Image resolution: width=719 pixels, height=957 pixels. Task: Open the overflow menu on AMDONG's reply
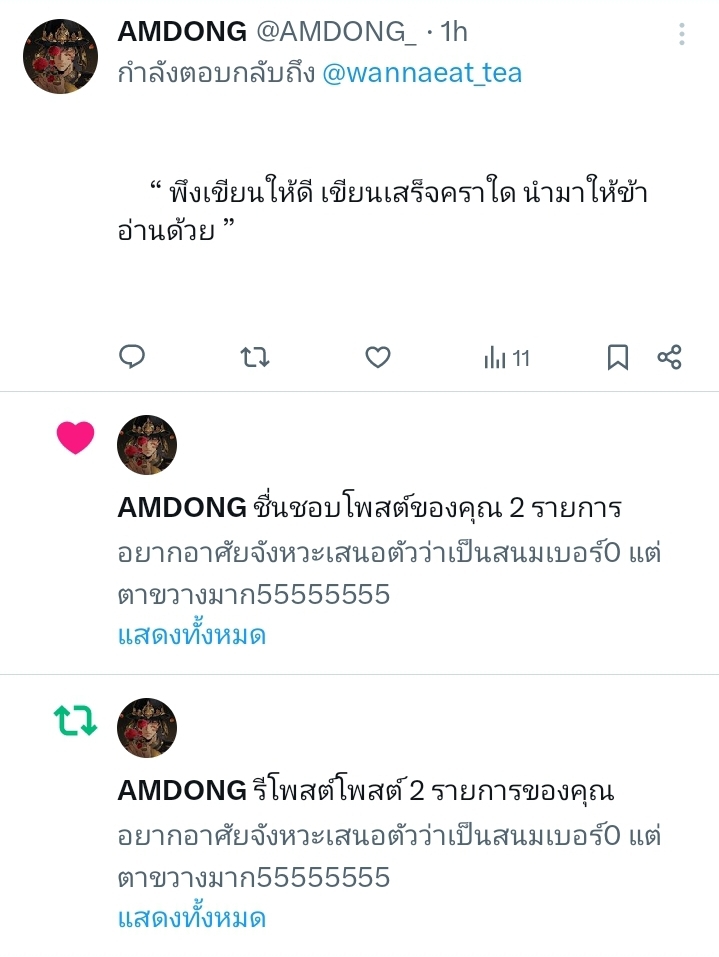682,35
